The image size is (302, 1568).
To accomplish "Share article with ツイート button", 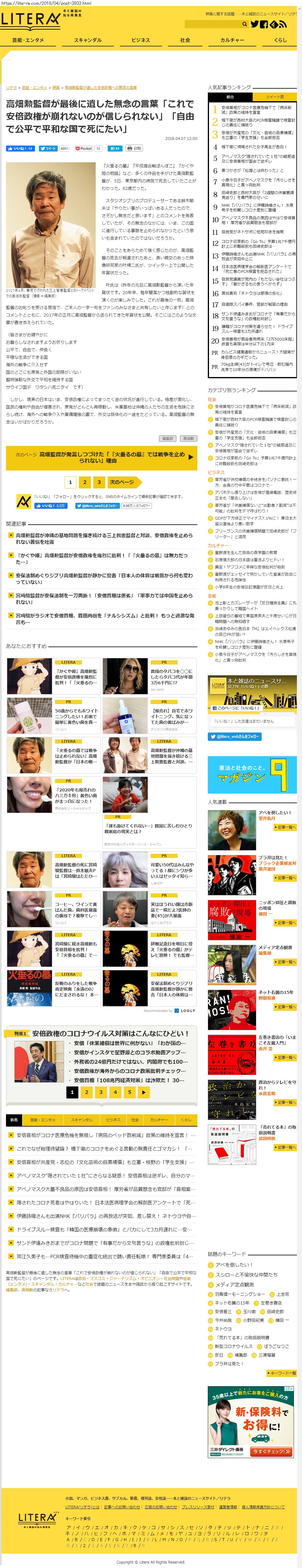I will pyautogui.click(x=48, y=148).
